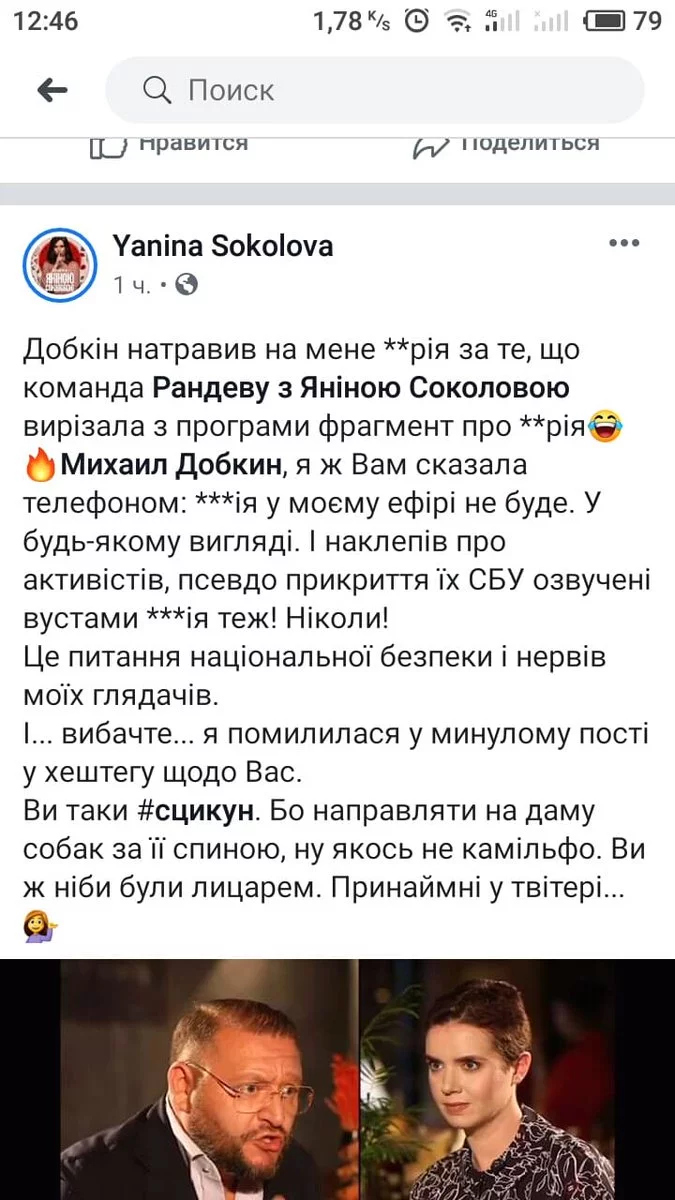Share the previous post via Поделиться
Image resolution: width=675 pixels, height=1200 pixels.
point(506,143)
